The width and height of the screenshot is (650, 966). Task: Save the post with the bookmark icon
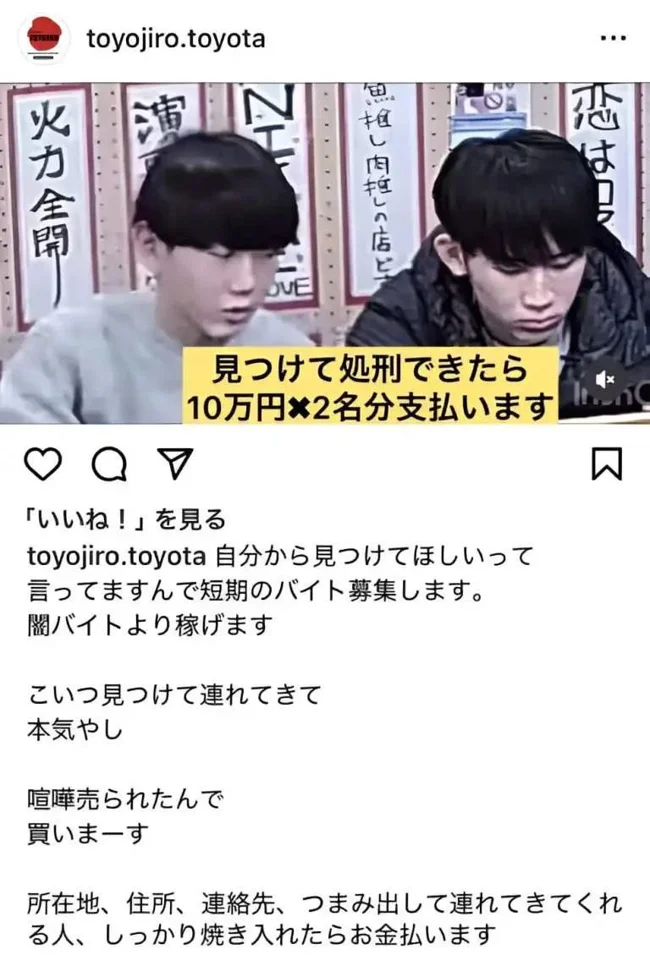pos(607,463)
